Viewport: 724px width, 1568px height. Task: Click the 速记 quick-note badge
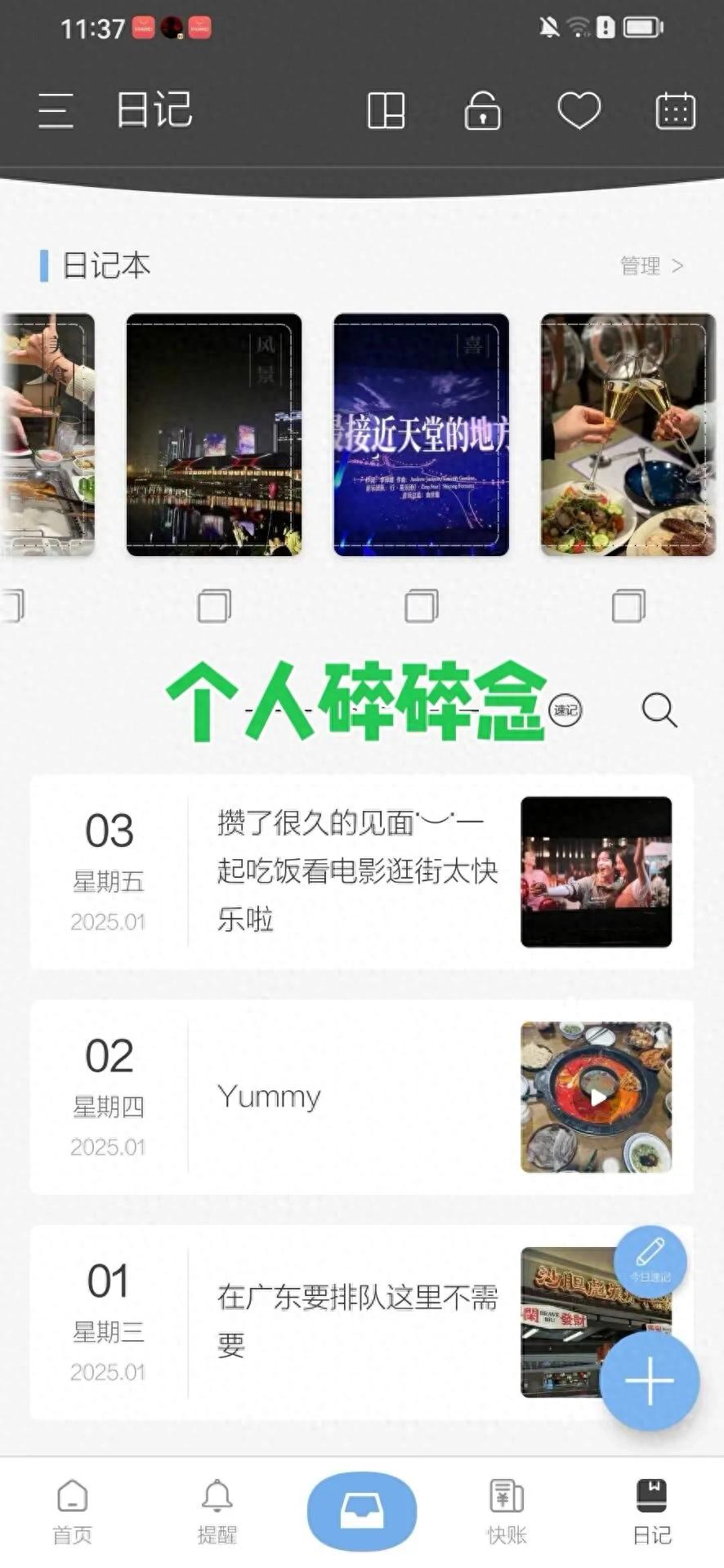coord(567,711)
